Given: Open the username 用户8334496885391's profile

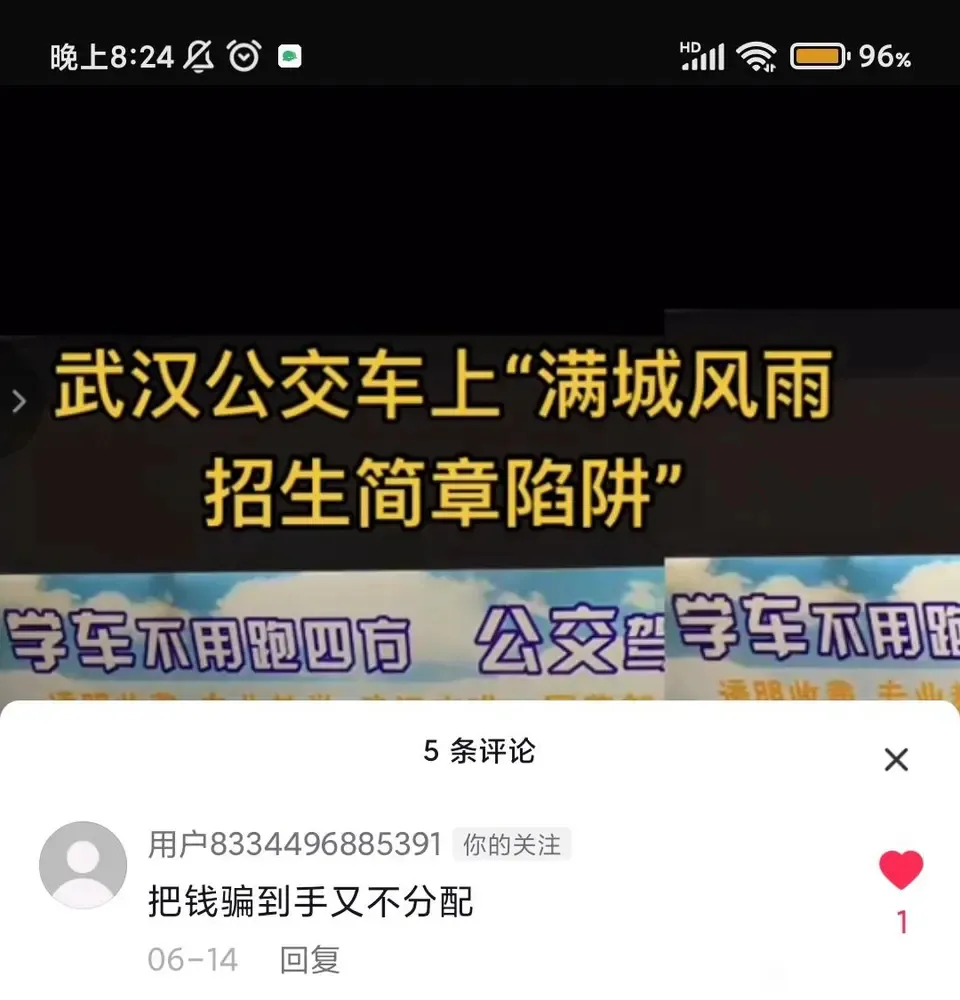Looking at the screenshot, I should point(294,844).
